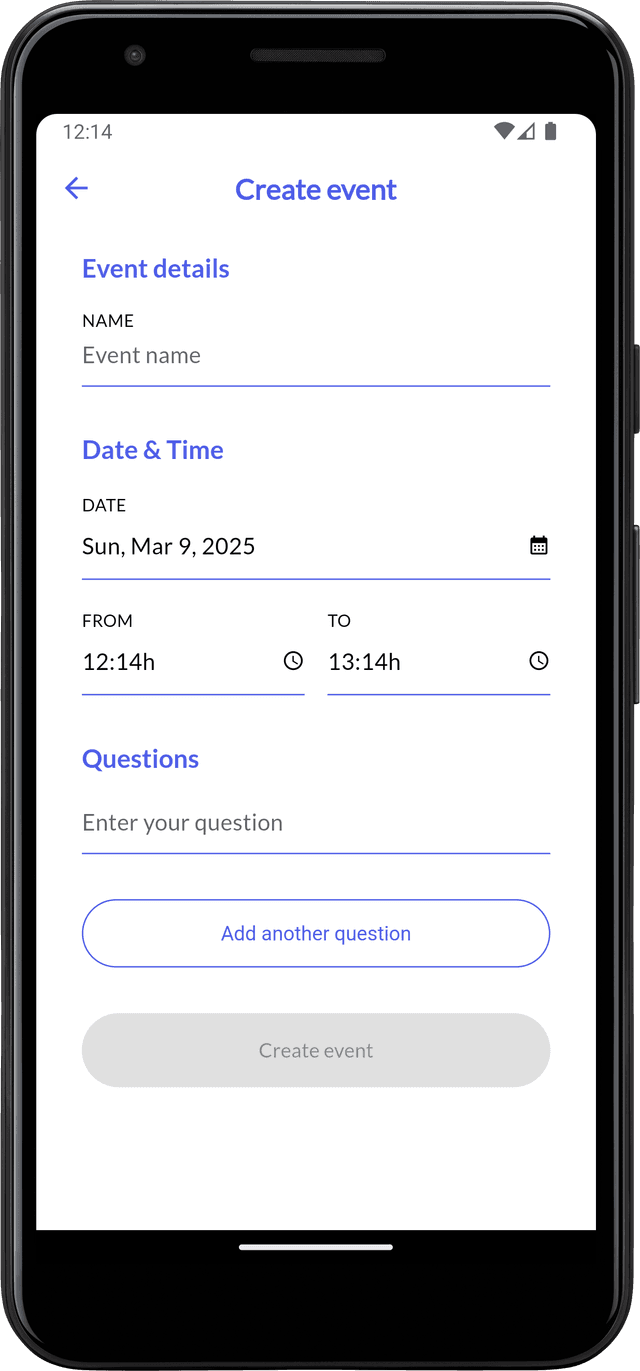The image size is (640, 1371).
Task: Tap the Enter your question field
Action: (x=315, y=823)
